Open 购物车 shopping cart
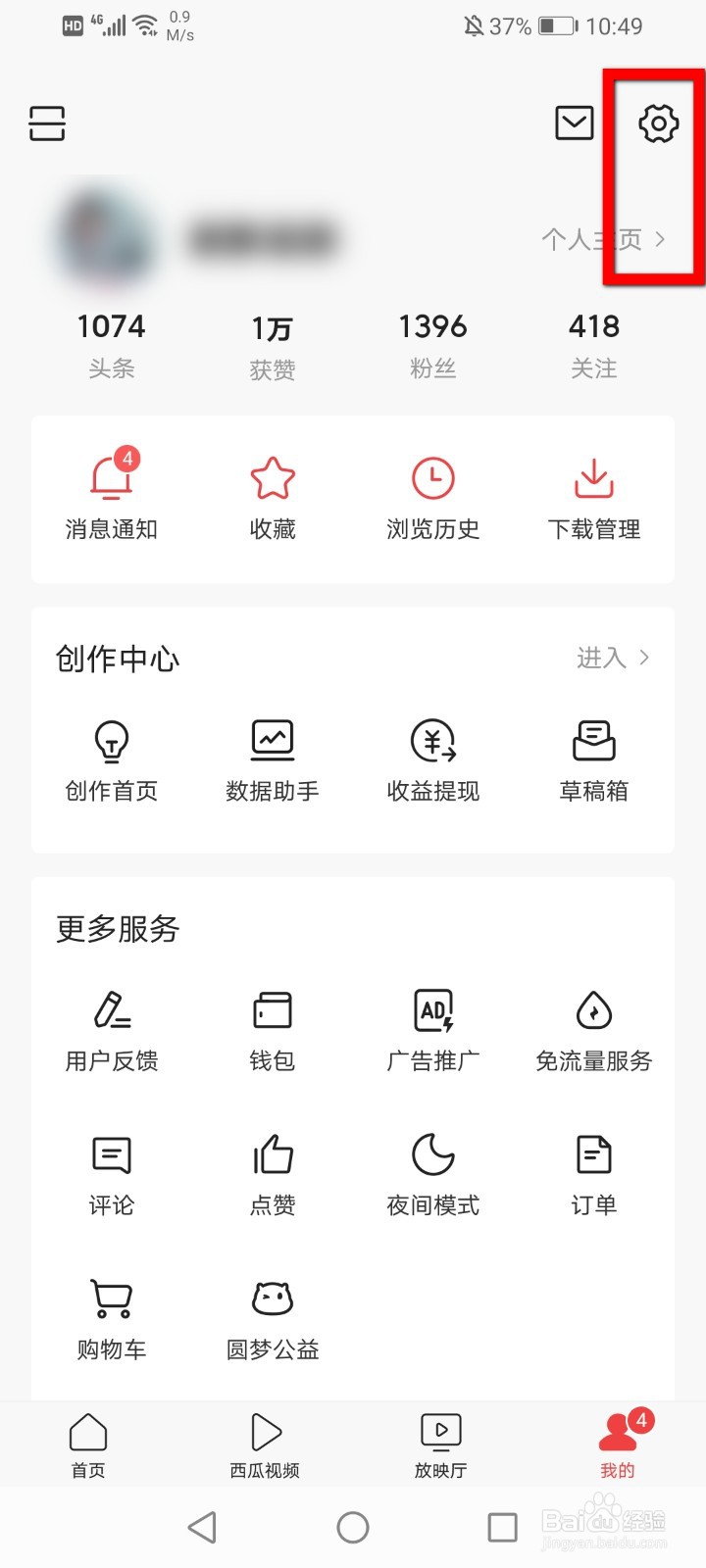The width and height of the screenshot is (706, 1568). (112, 1318)
